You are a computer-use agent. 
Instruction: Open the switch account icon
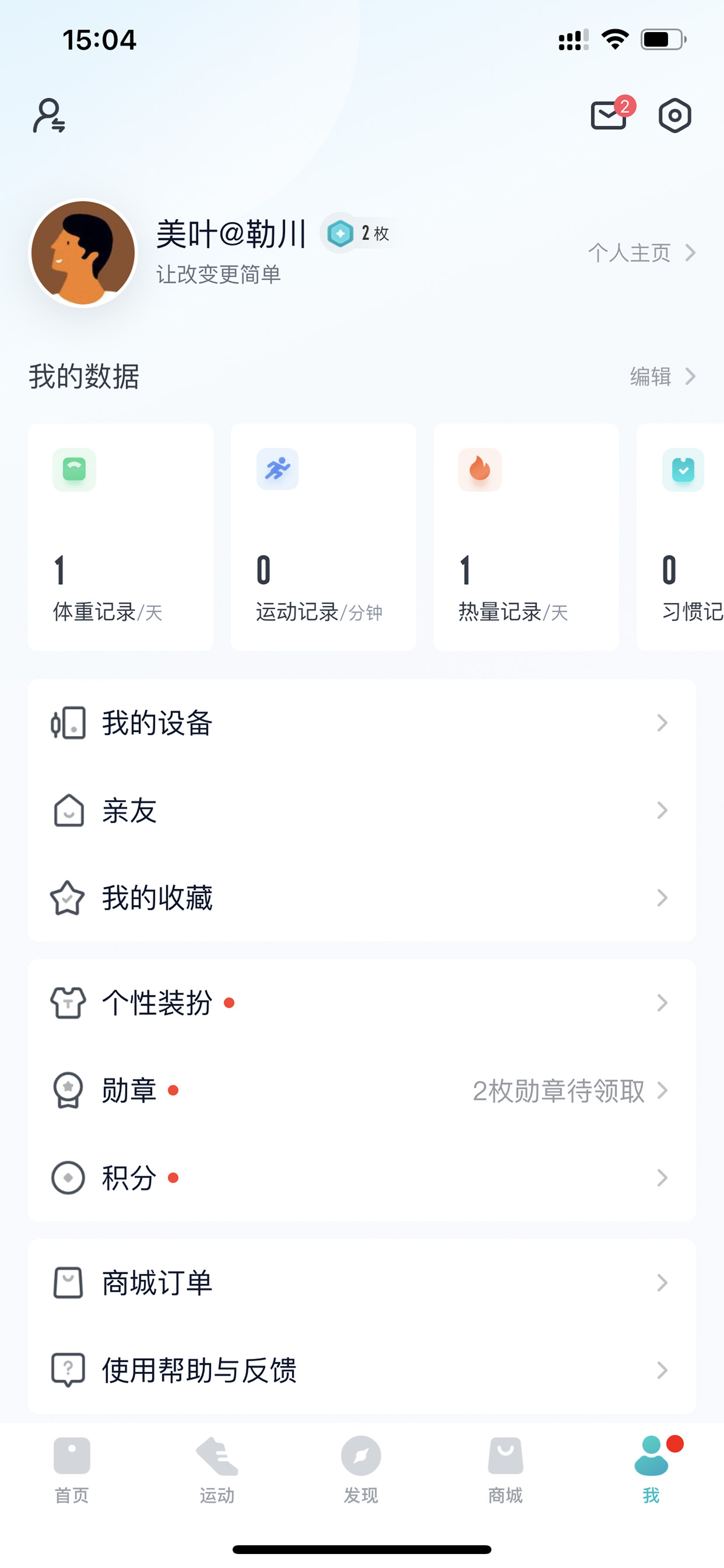(x=49, y=116)
